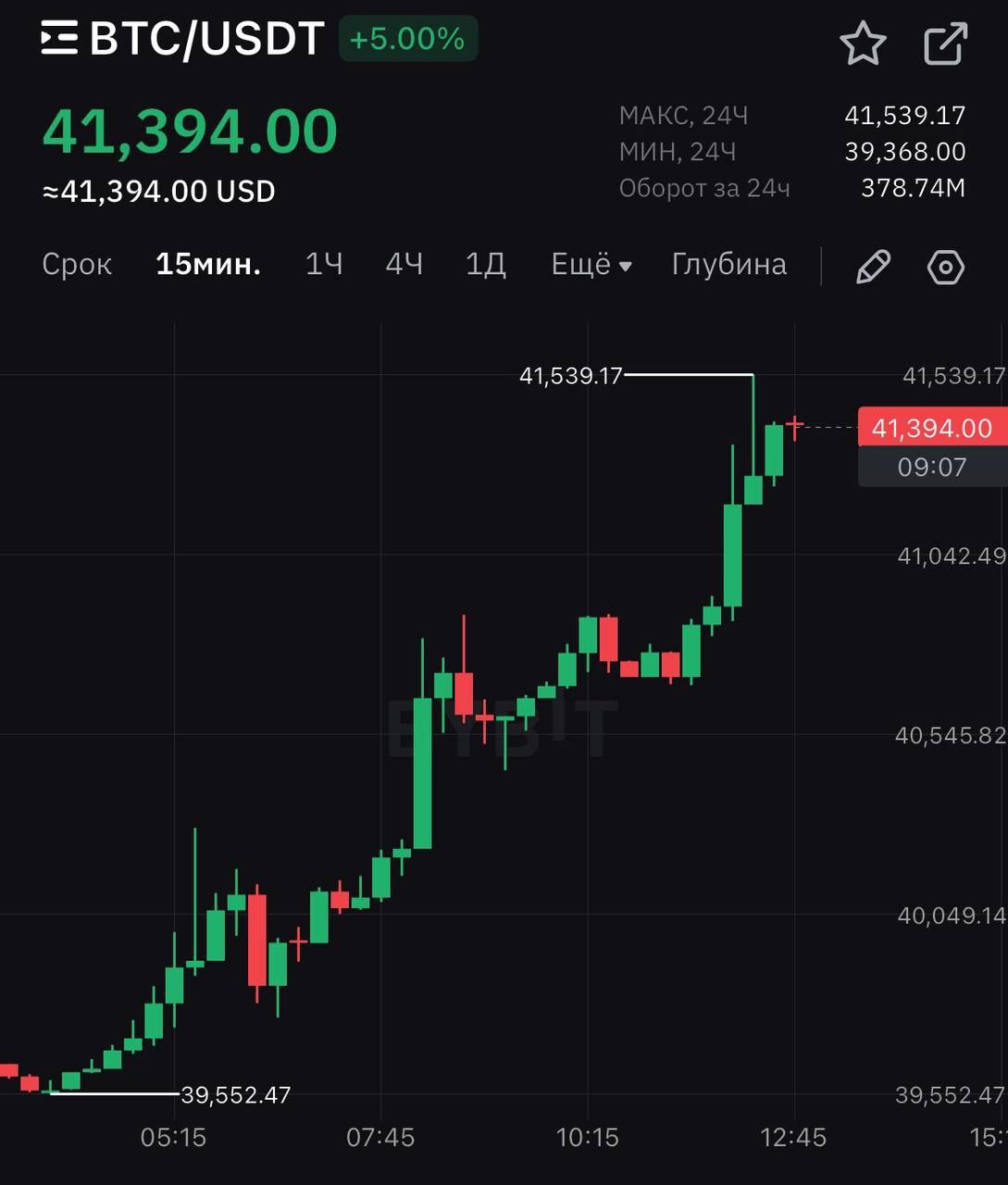Viewport: 1008px width, 1185px height.
Task: Select the 15мин. interval
Action: tap(208, 265)
